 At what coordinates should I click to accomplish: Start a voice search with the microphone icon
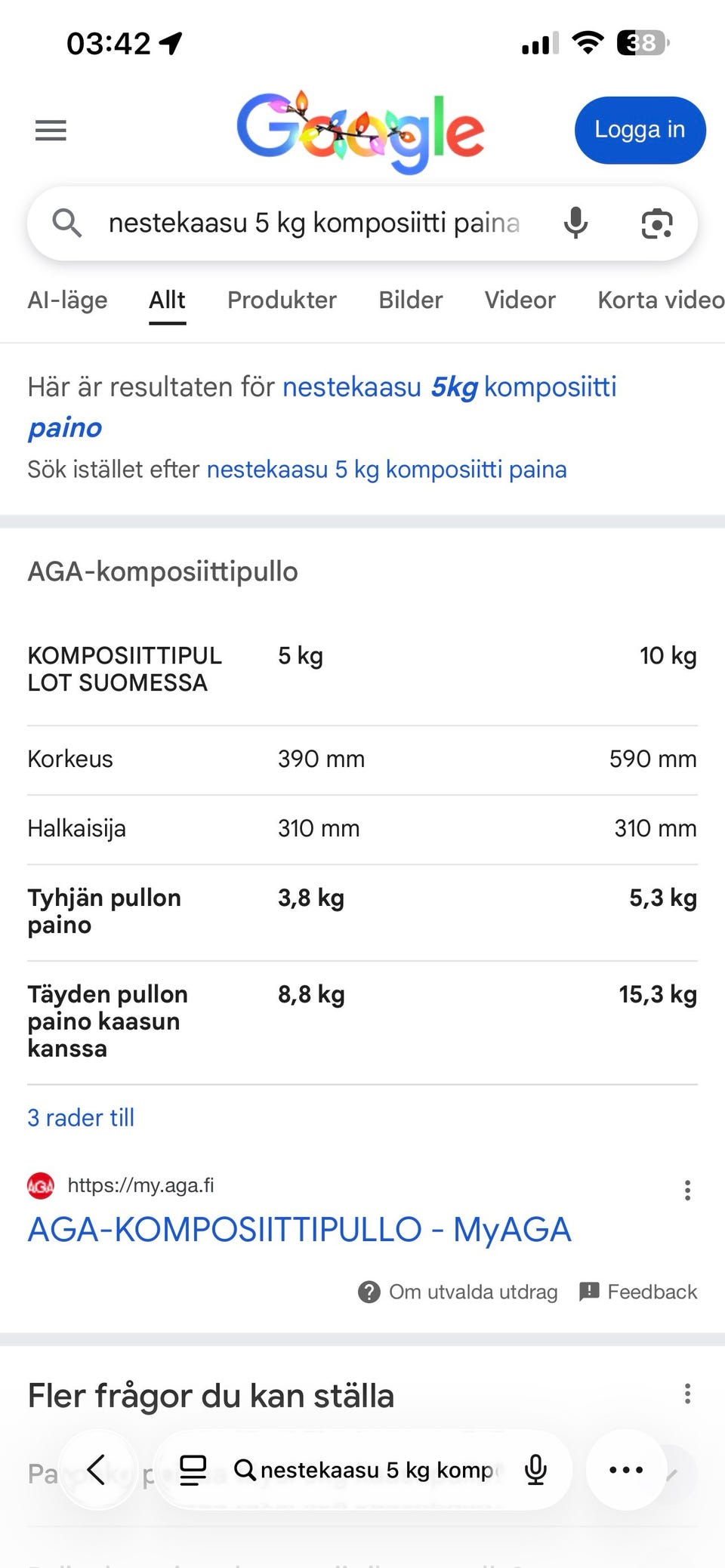coord(576,223)
